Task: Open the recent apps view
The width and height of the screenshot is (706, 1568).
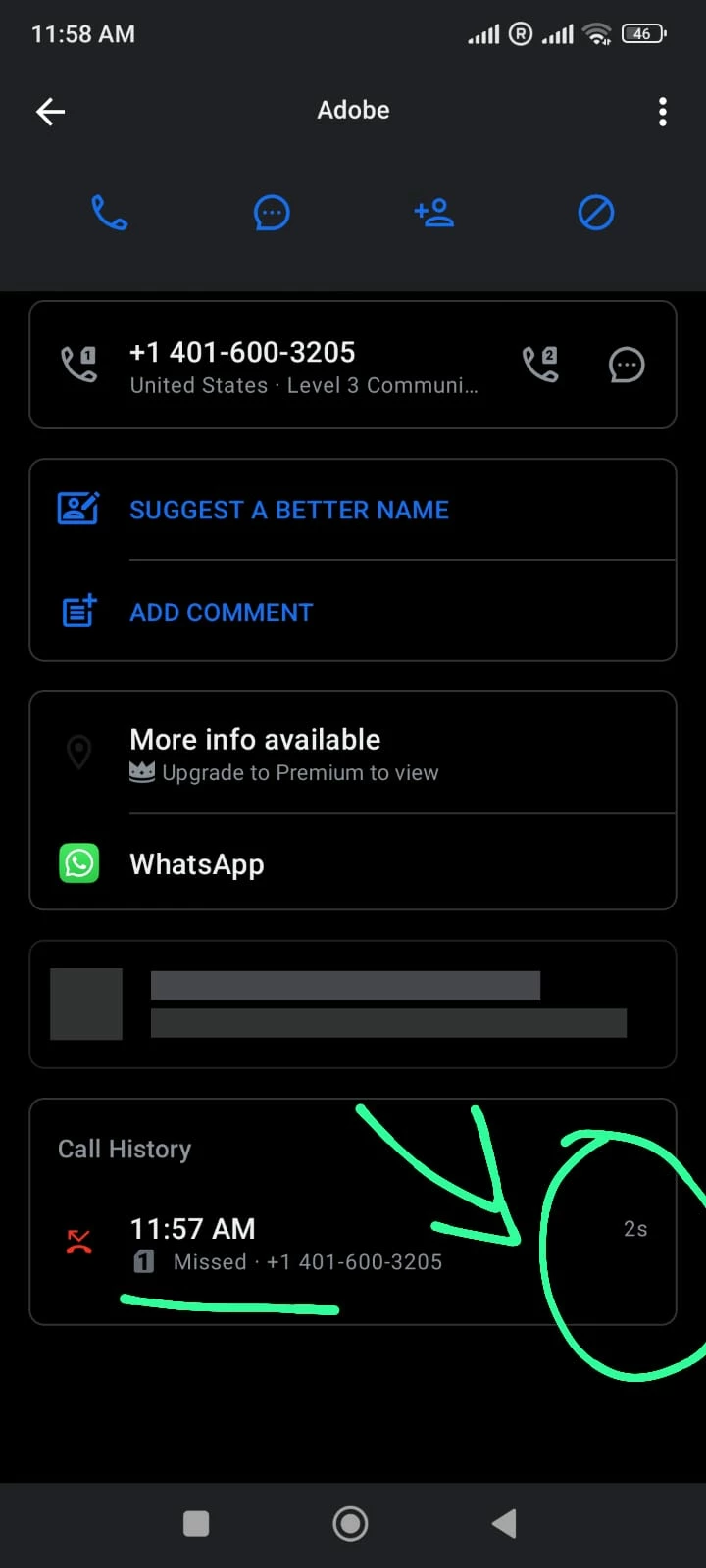Action: 196,1523
